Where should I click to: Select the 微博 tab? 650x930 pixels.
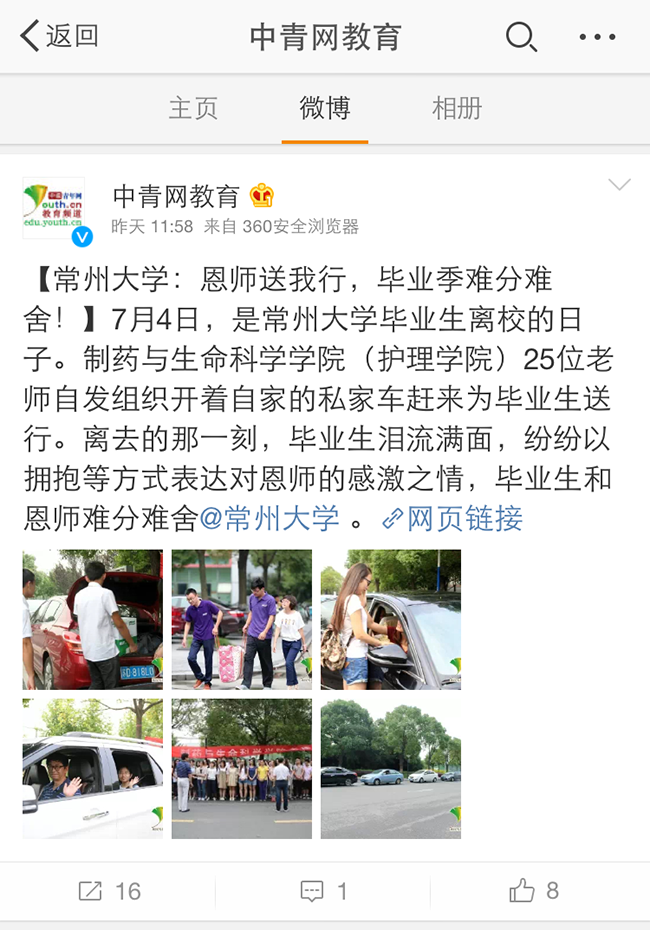point(325,108)
